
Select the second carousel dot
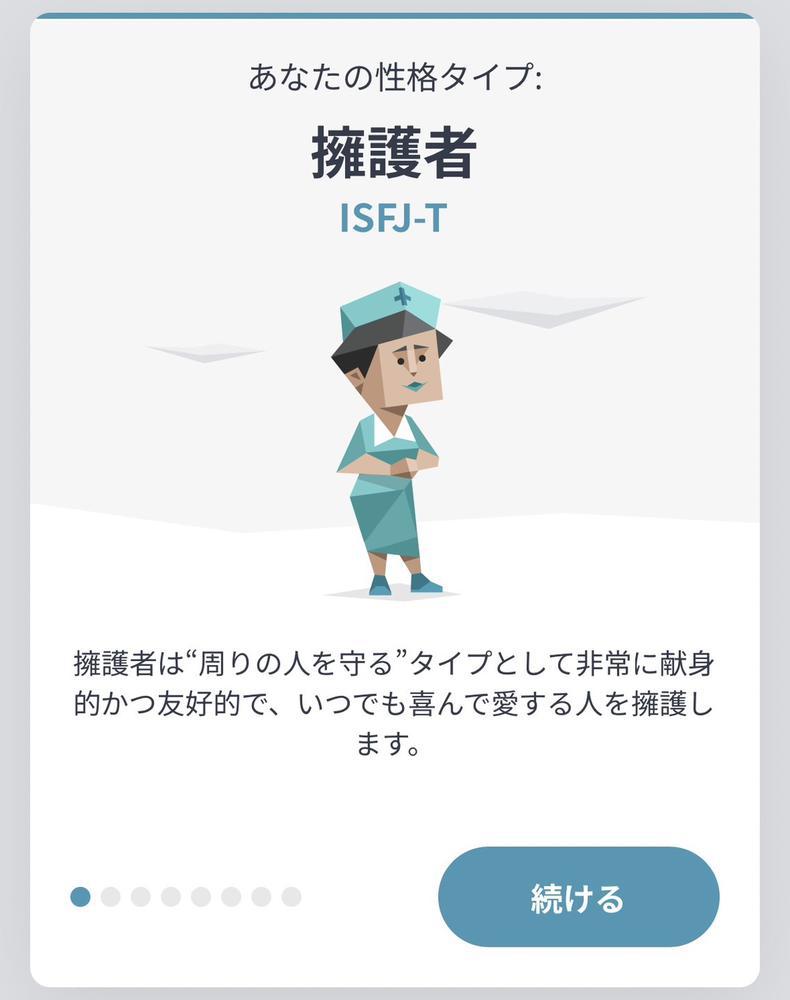coord(110,896)
